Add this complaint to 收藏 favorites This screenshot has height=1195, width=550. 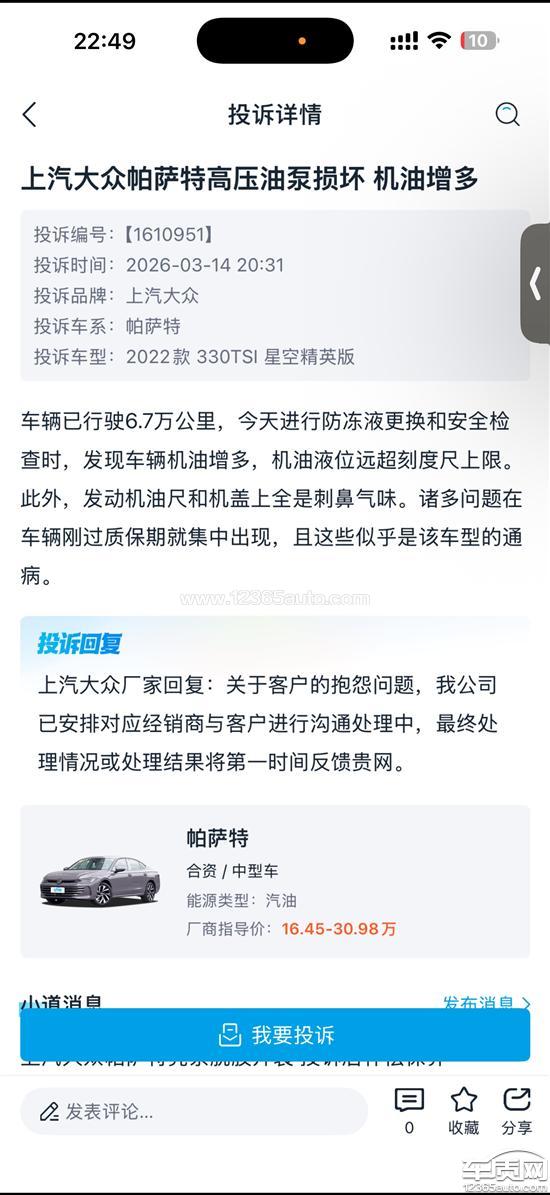tap(463, 1110)
